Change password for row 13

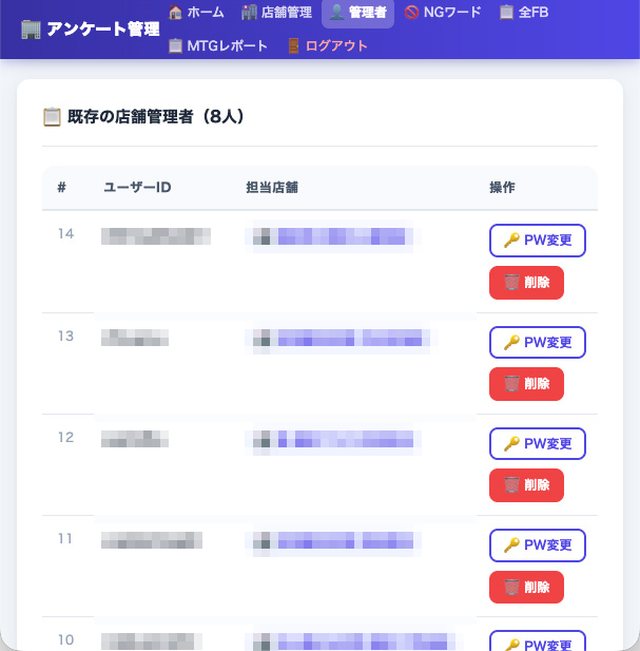click(x=537, y=343)
